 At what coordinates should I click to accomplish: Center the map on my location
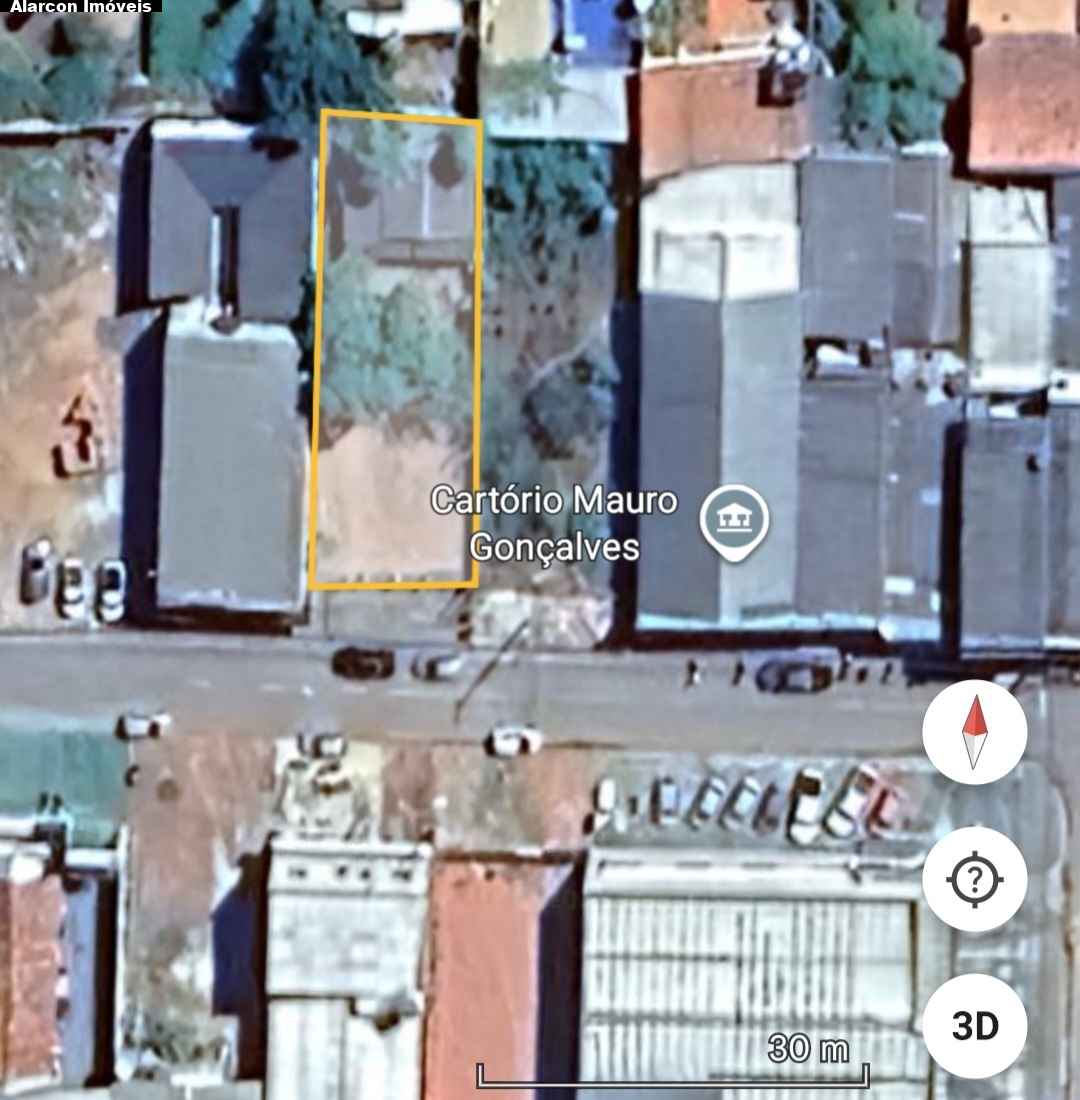click(x=974, y=879)
